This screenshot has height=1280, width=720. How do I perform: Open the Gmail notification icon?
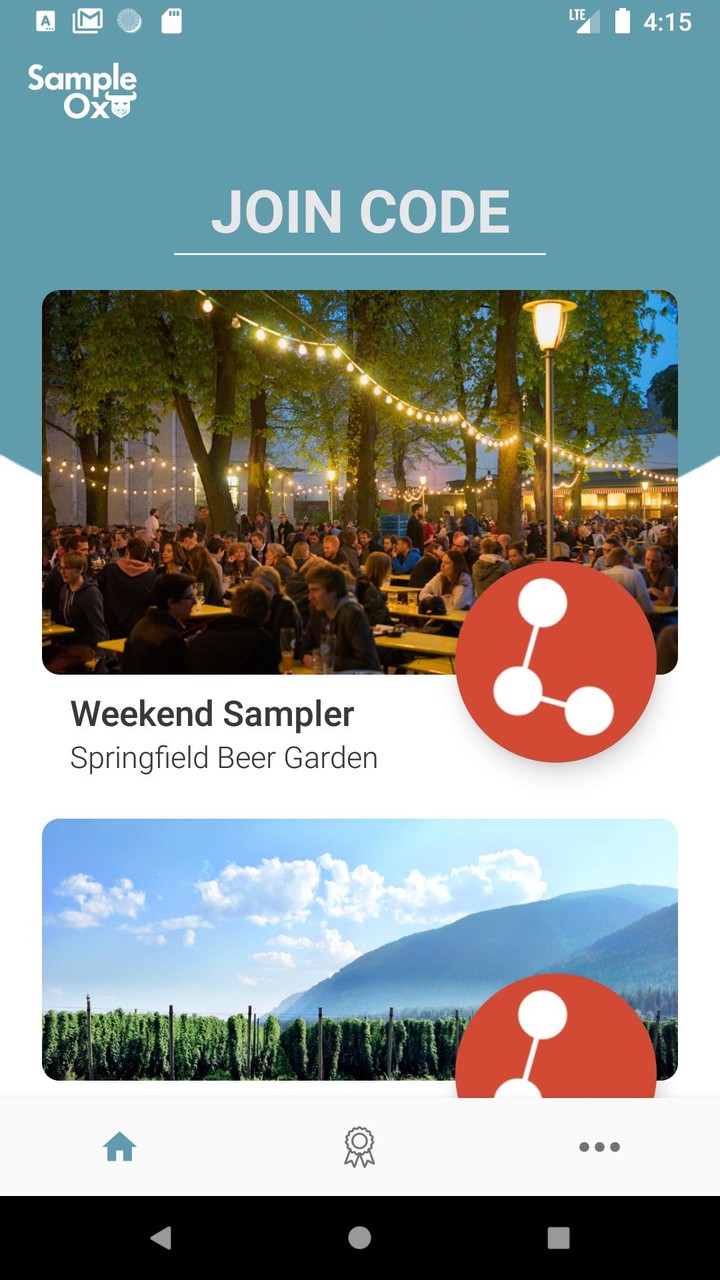pos(87,20)
